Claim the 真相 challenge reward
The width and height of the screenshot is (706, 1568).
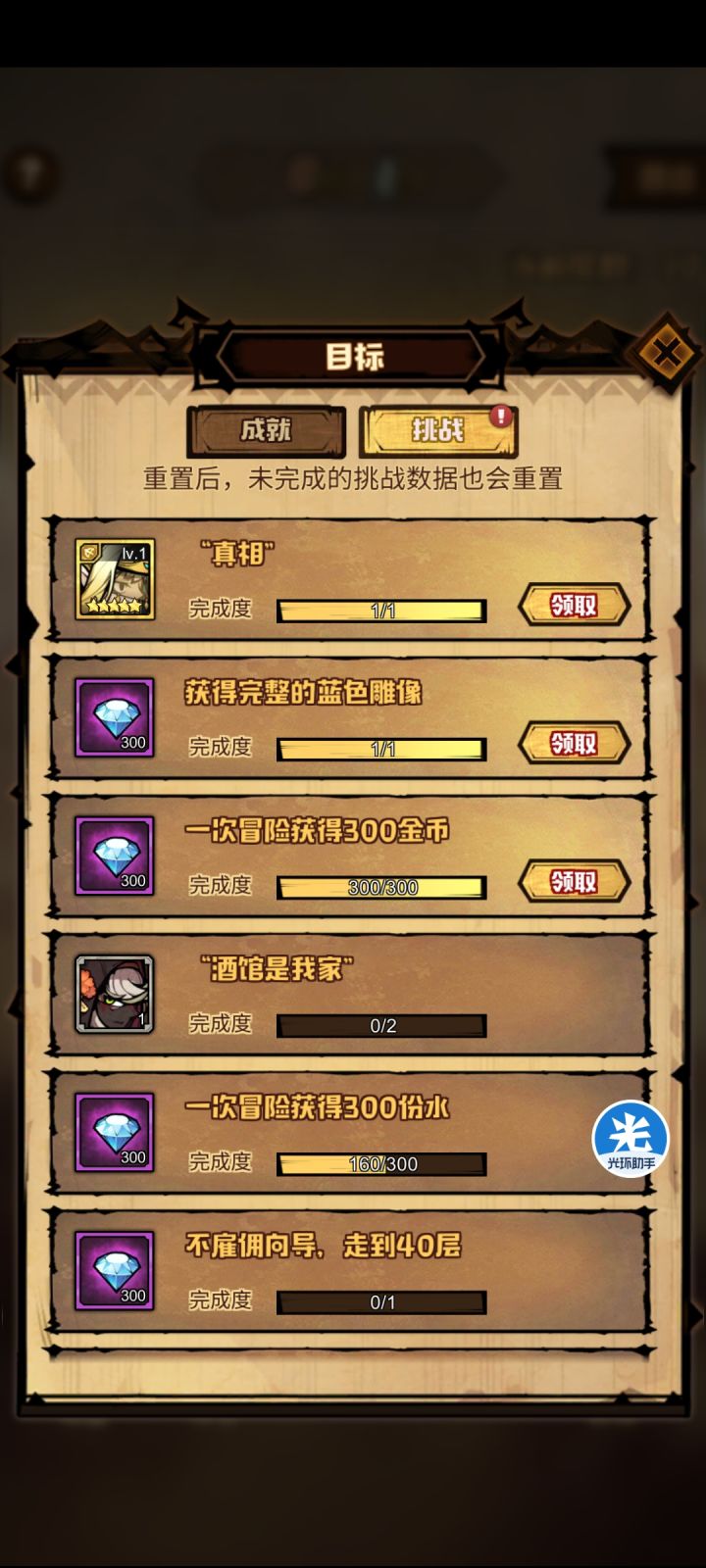pos(572,606)
